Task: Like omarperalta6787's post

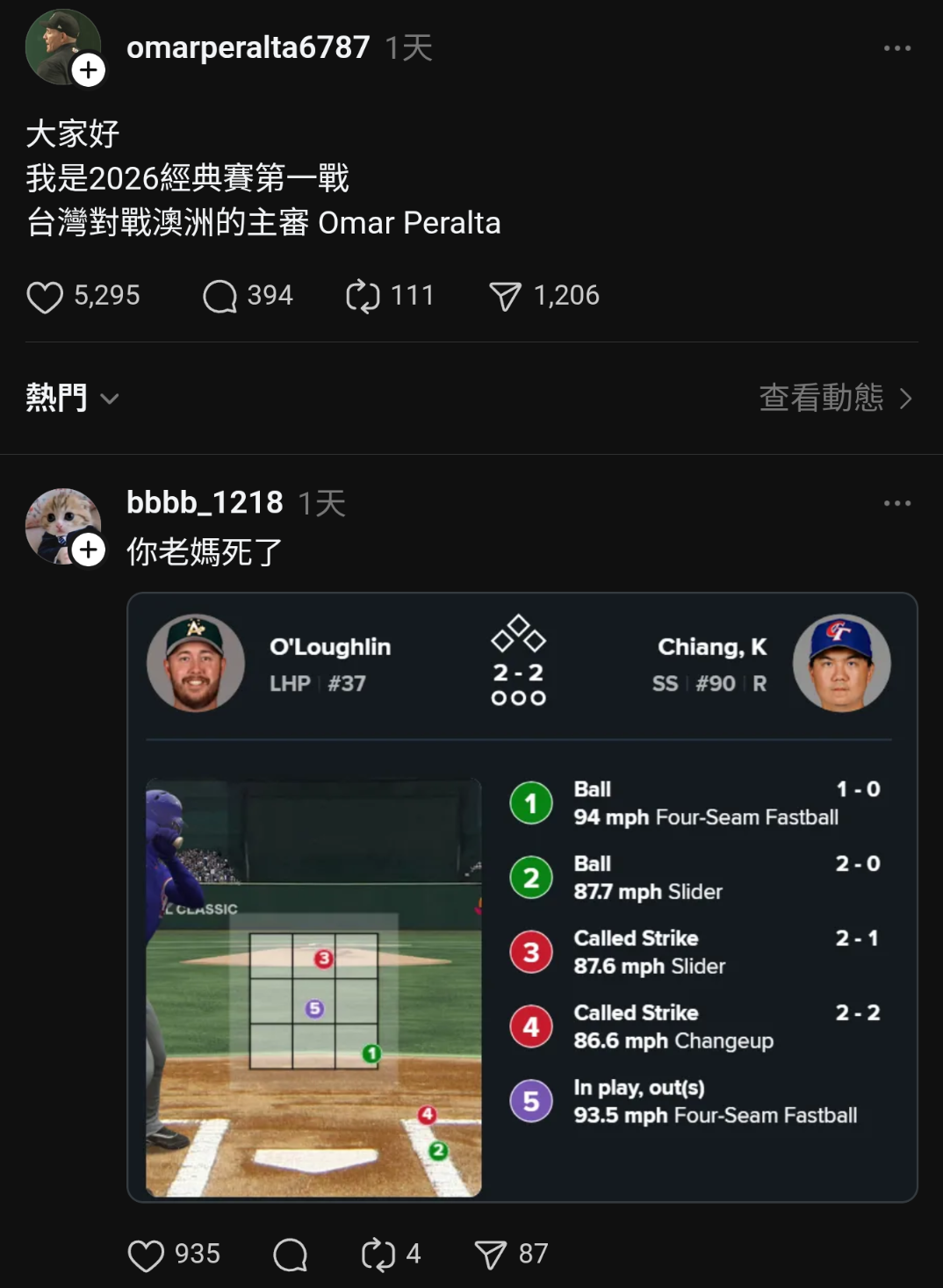Action: (x=45, y=297)
